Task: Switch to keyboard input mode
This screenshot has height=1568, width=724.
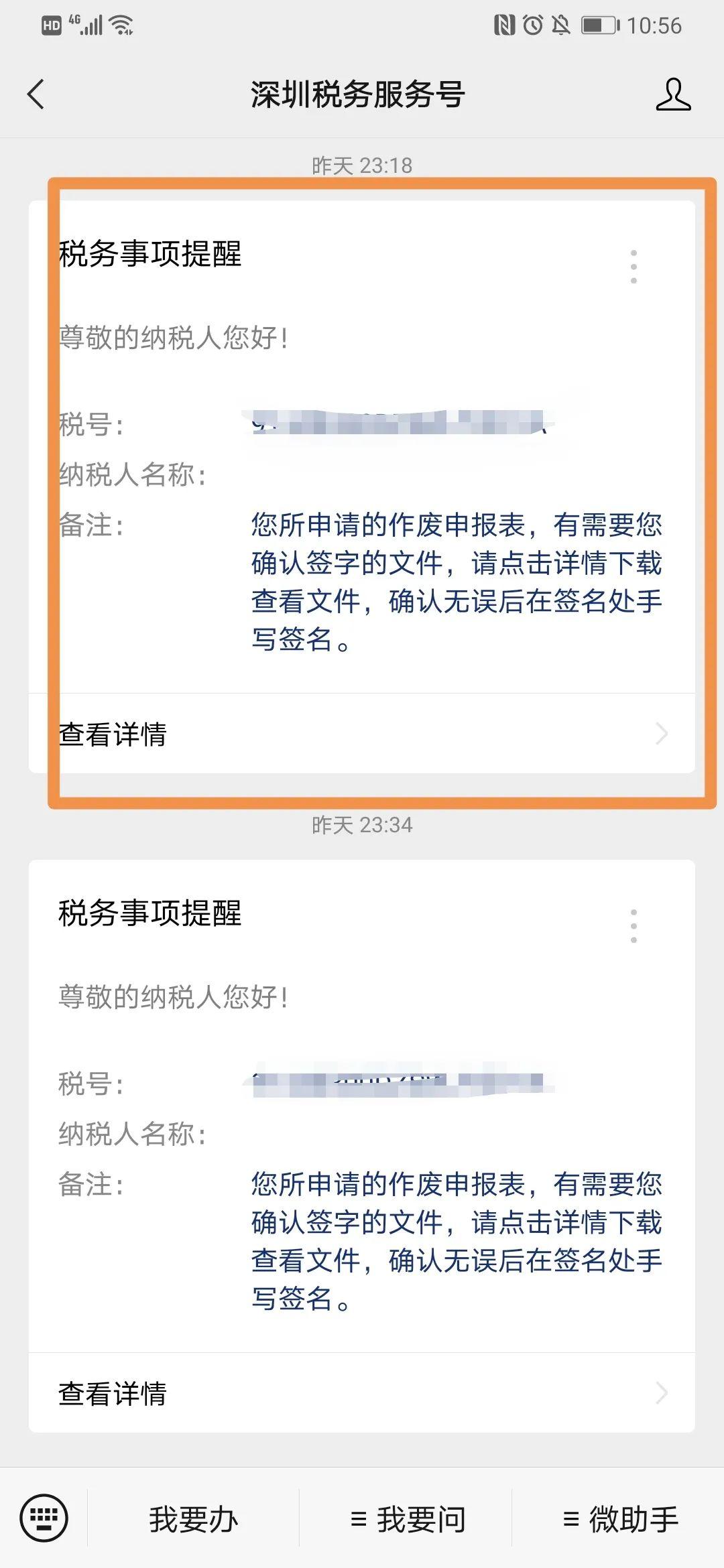Action: click(x=44, y=1518)
